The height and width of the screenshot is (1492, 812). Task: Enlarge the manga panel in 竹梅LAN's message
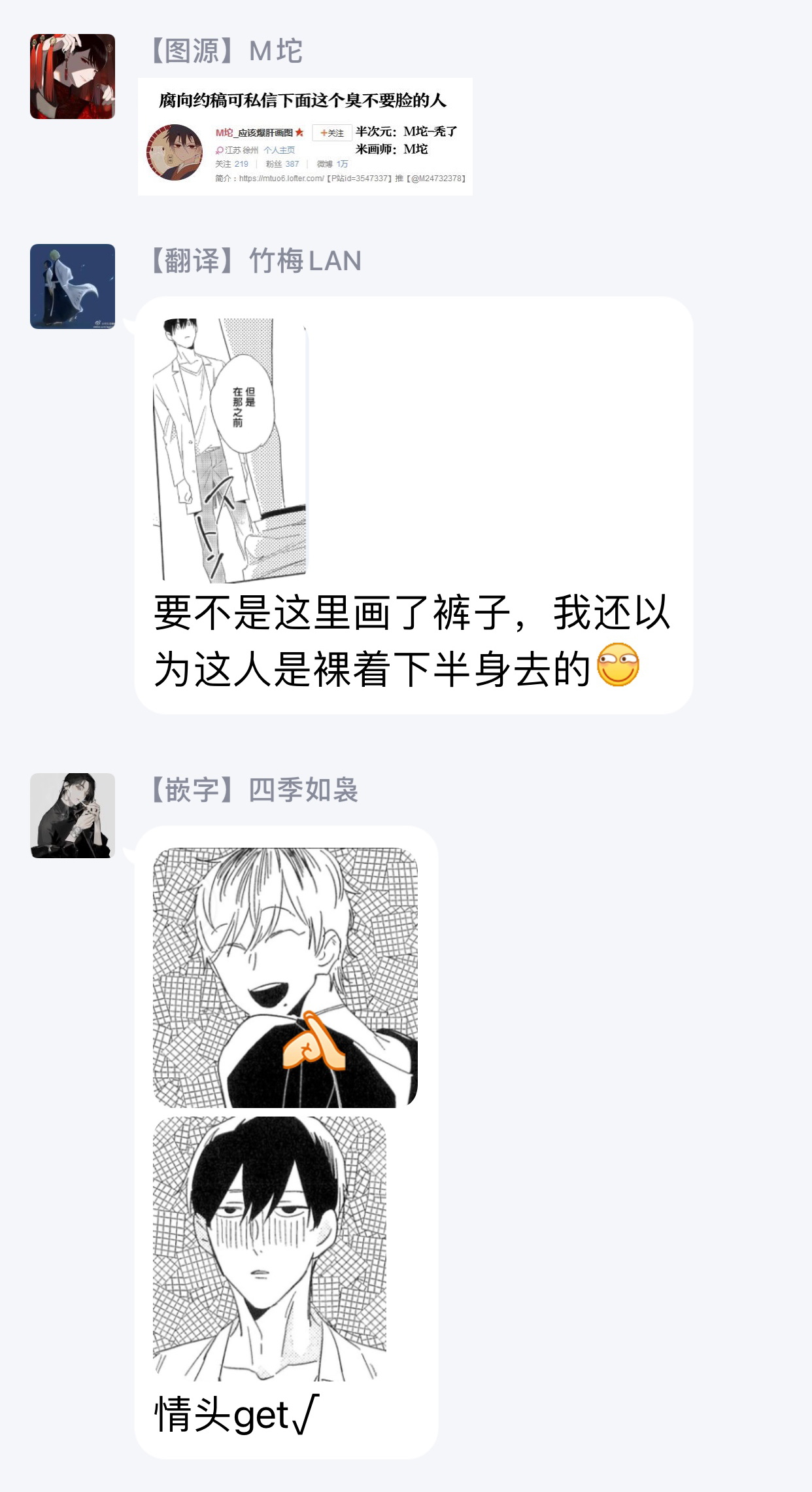pyautogui.click(x=229, y=450)
